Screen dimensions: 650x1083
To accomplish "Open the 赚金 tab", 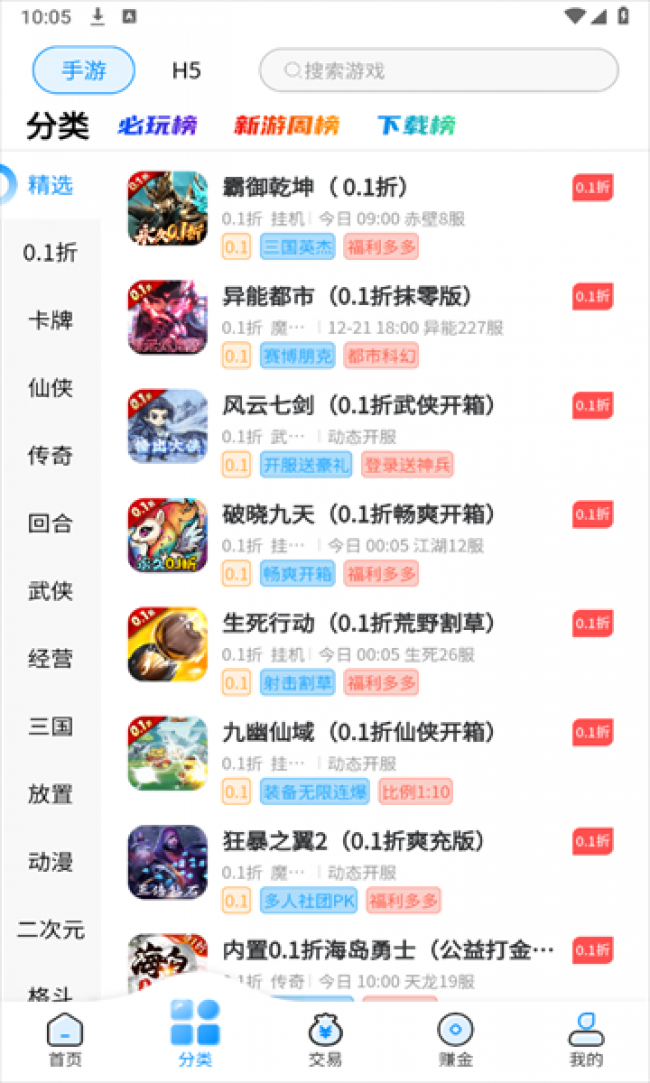I will click(455, 1040).
